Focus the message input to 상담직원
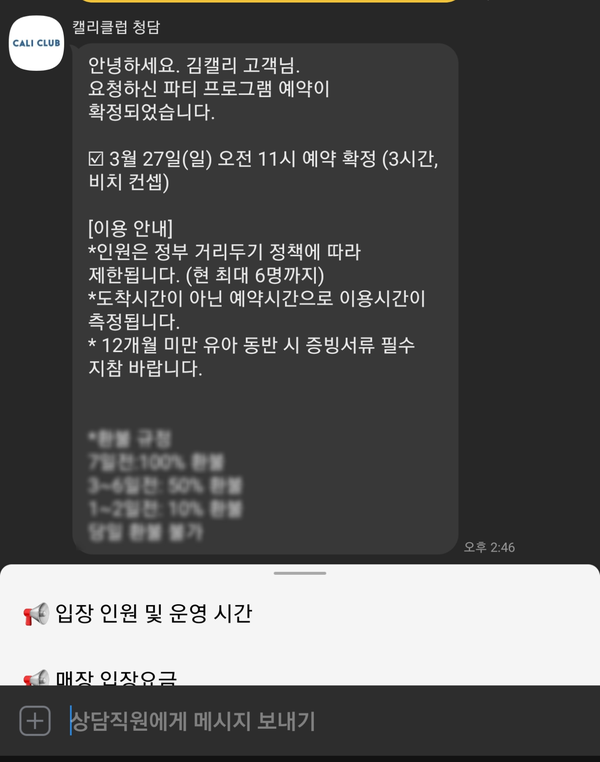The width and height of the screenshot is (600, 762). point(300,720)
